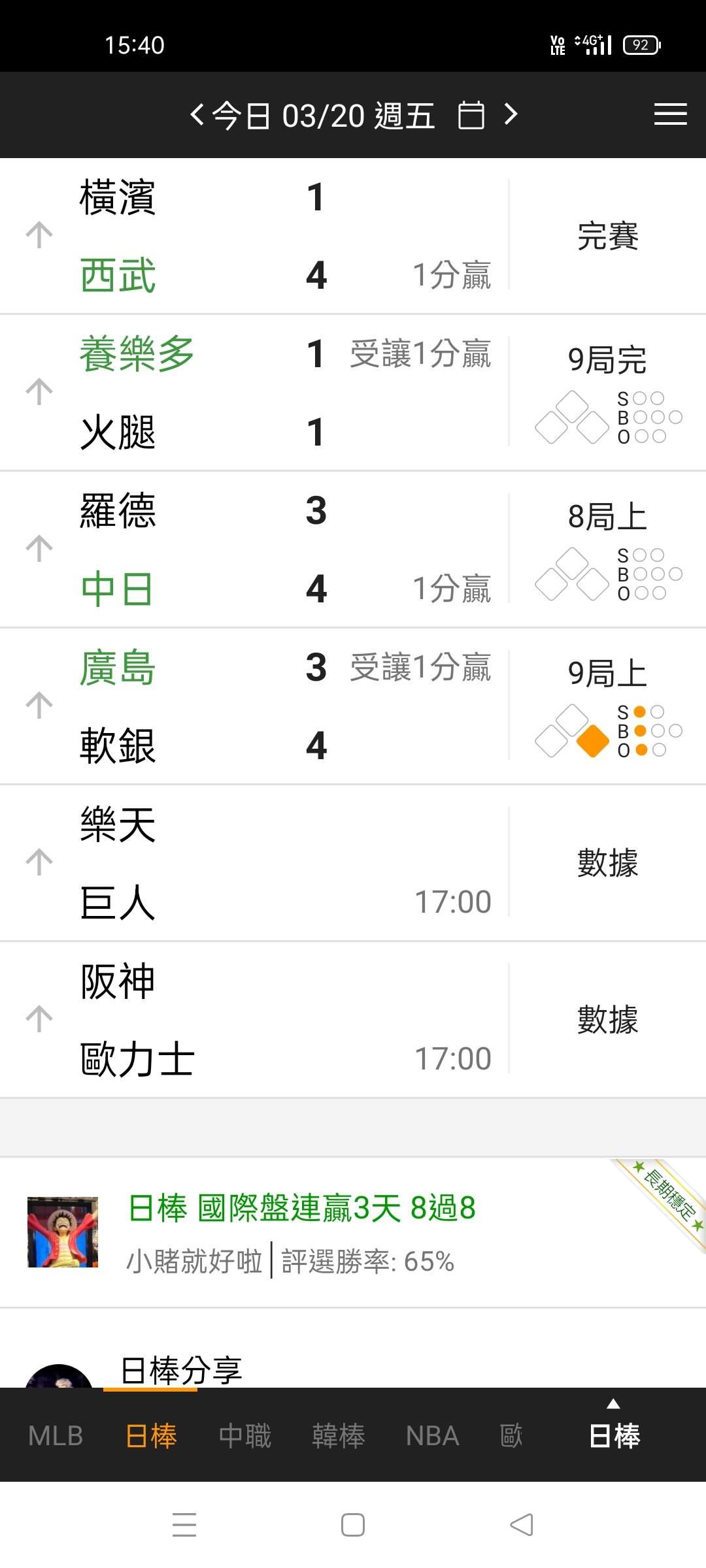This screenshot has height=1568, width=706.
Task: Open the 羅德 vs 中日 game
Action: 261,549
